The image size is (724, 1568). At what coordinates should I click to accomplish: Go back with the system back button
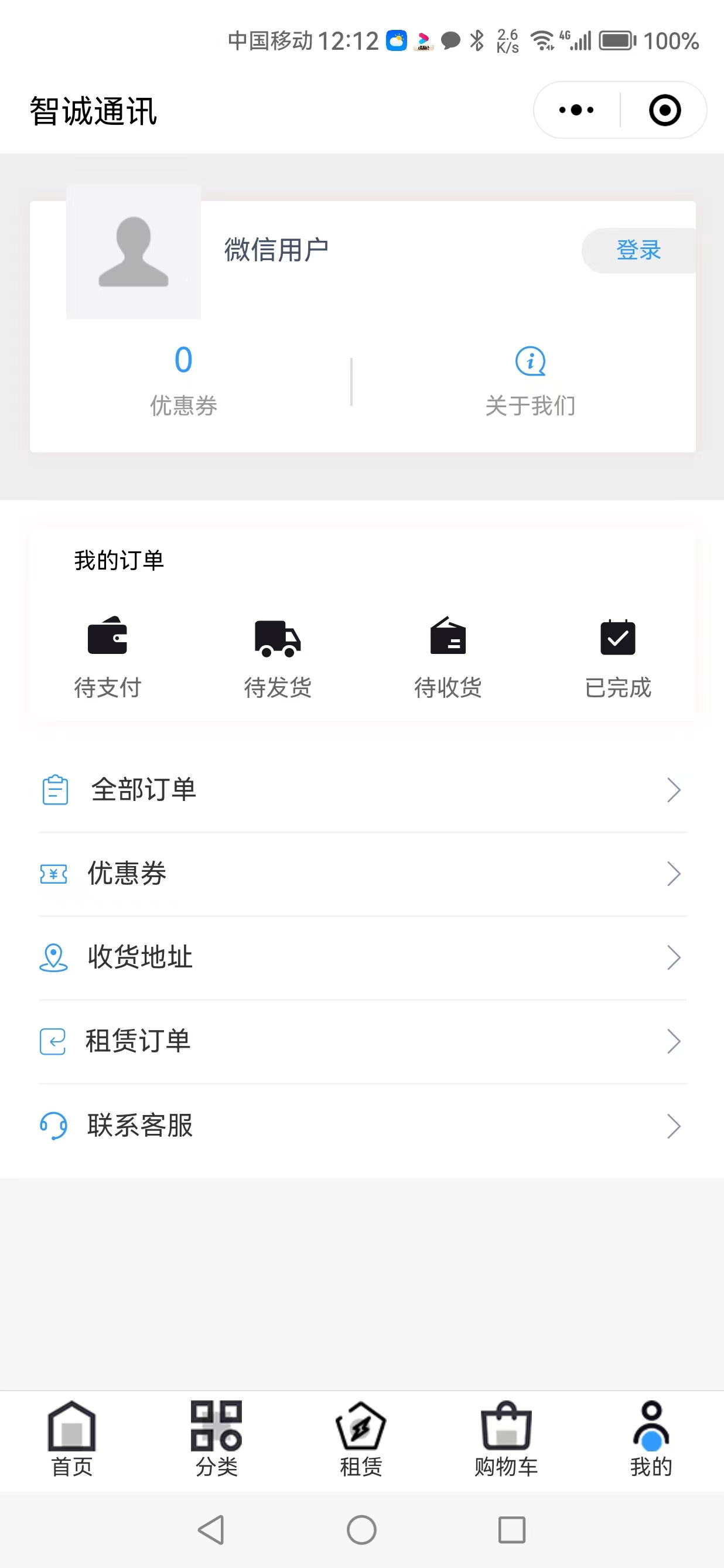(211, 1530)
